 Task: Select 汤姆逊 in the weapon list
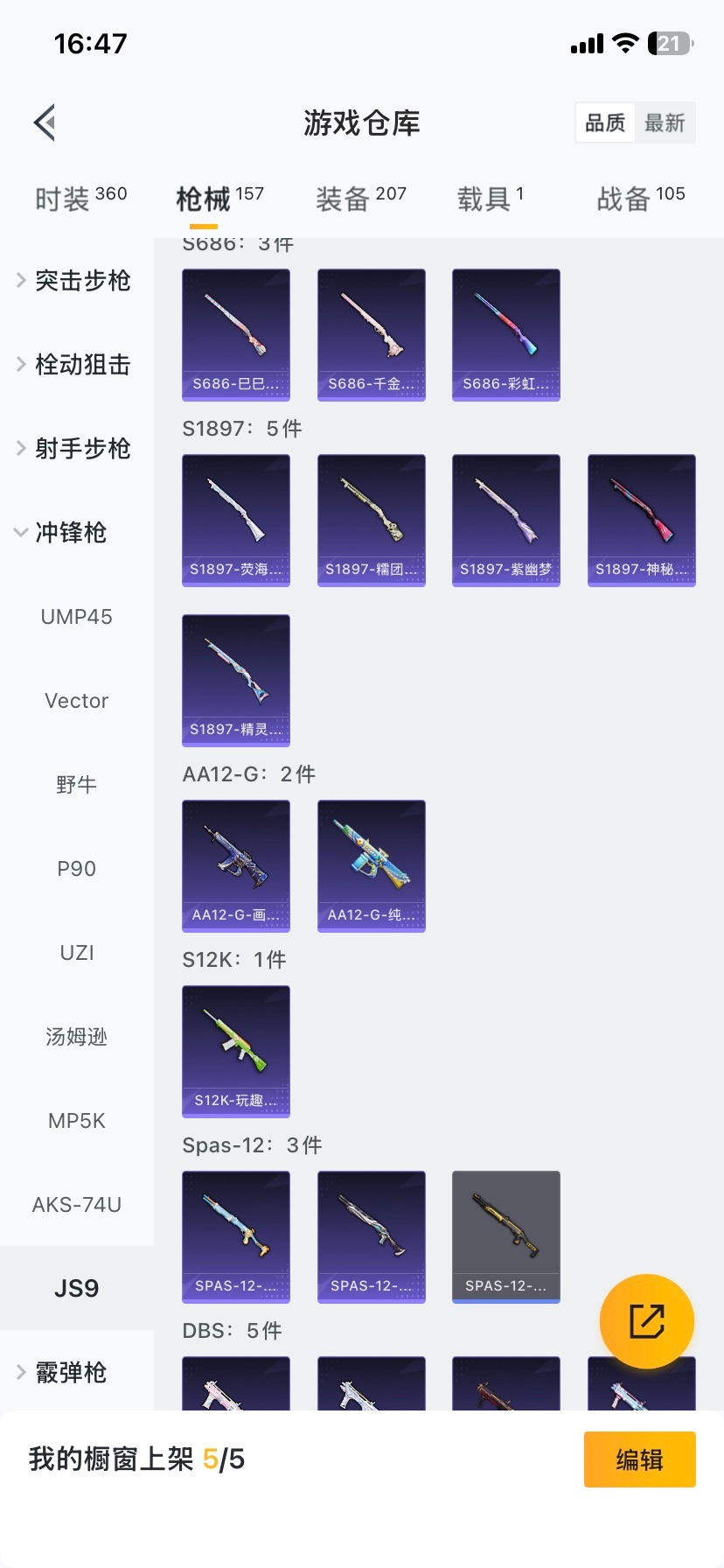76,1037
